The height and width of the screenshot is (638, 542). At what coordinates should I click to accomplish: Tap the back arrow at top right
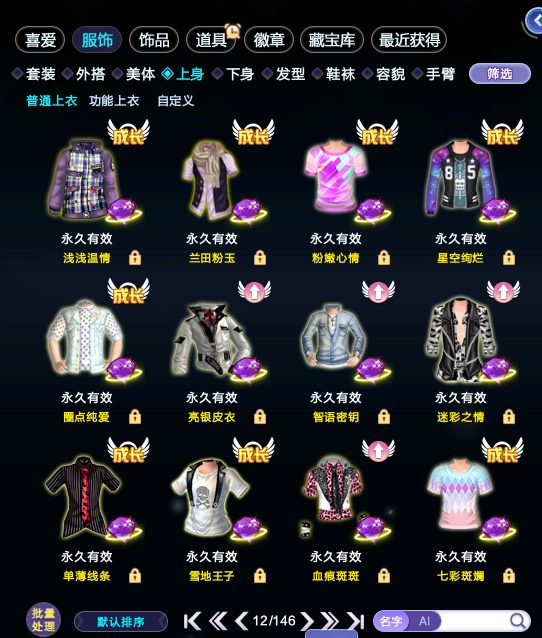[x=533, y=21]
